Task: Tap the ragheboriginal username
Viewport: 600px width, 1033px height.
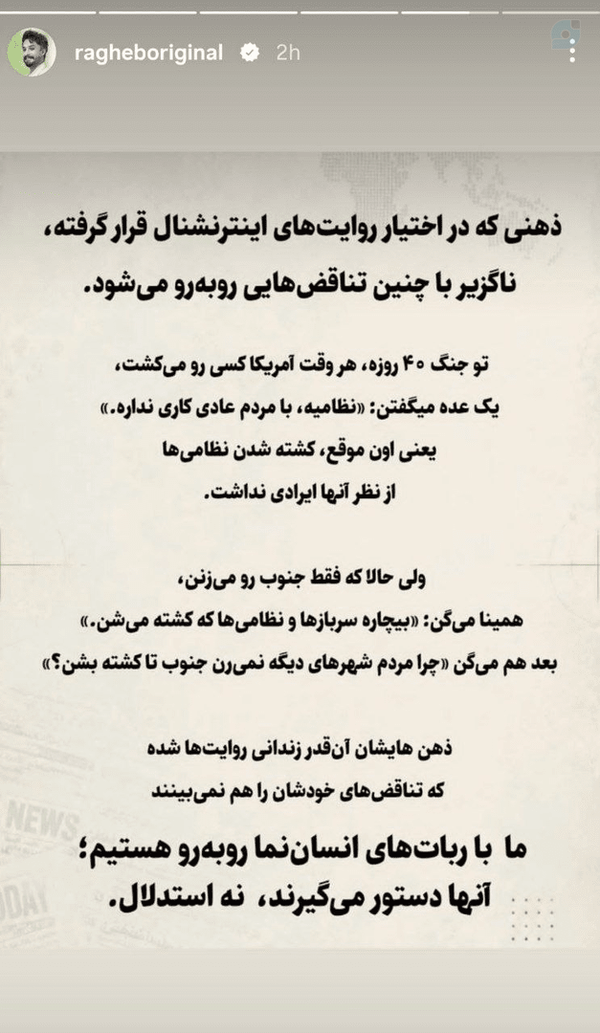Action: [149, 53]
